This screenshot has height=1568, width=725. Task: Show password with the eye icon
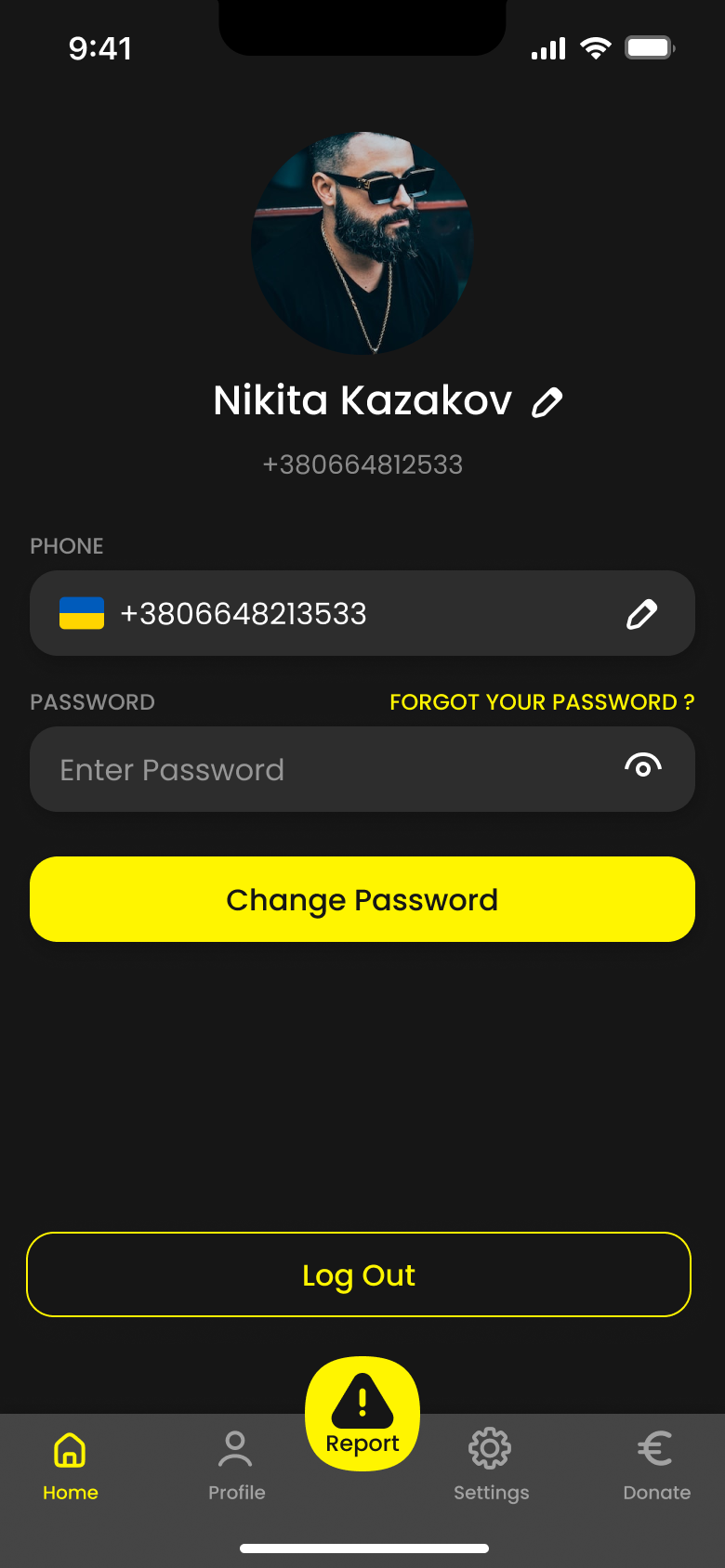(x=642, y=765)
